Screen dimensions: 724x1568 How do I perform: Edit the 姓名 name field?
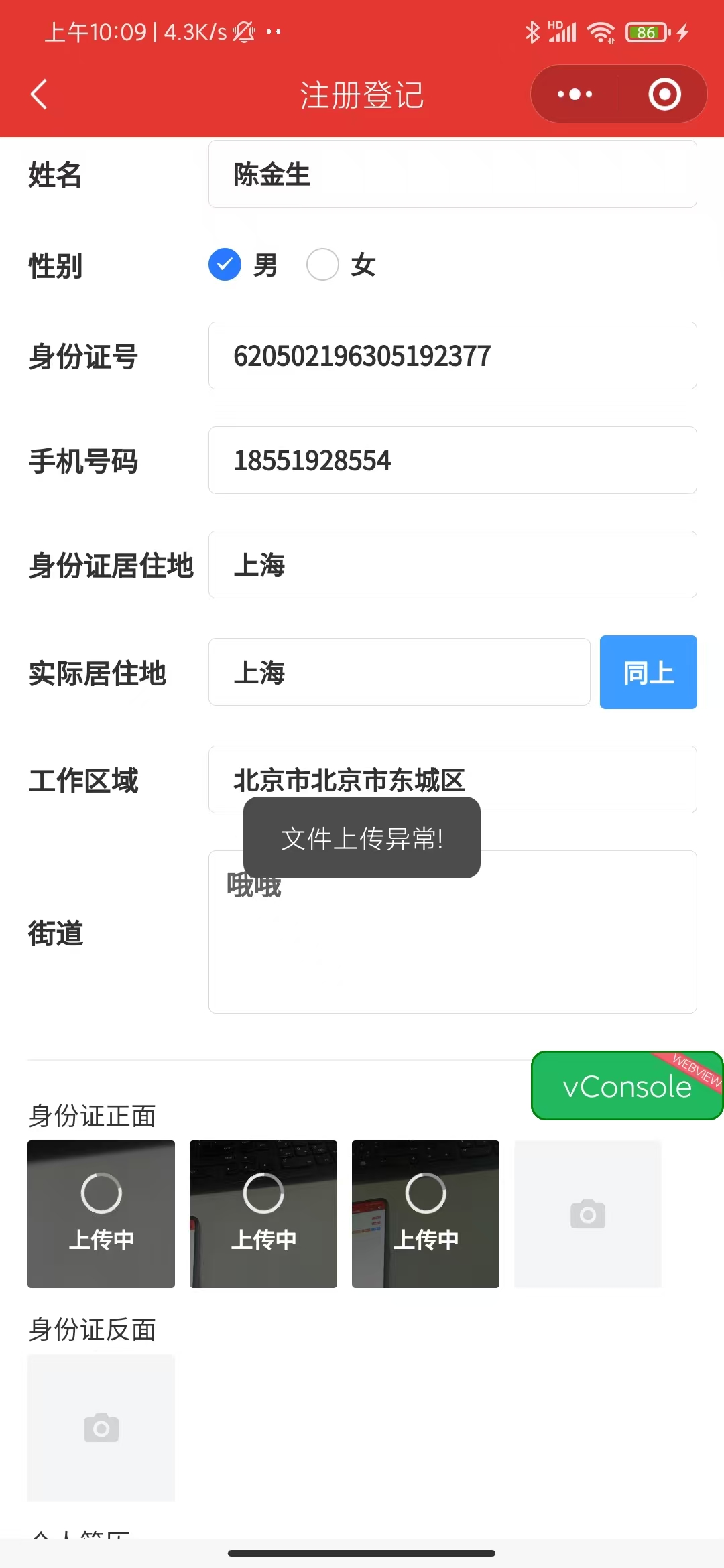click(452, 174)
